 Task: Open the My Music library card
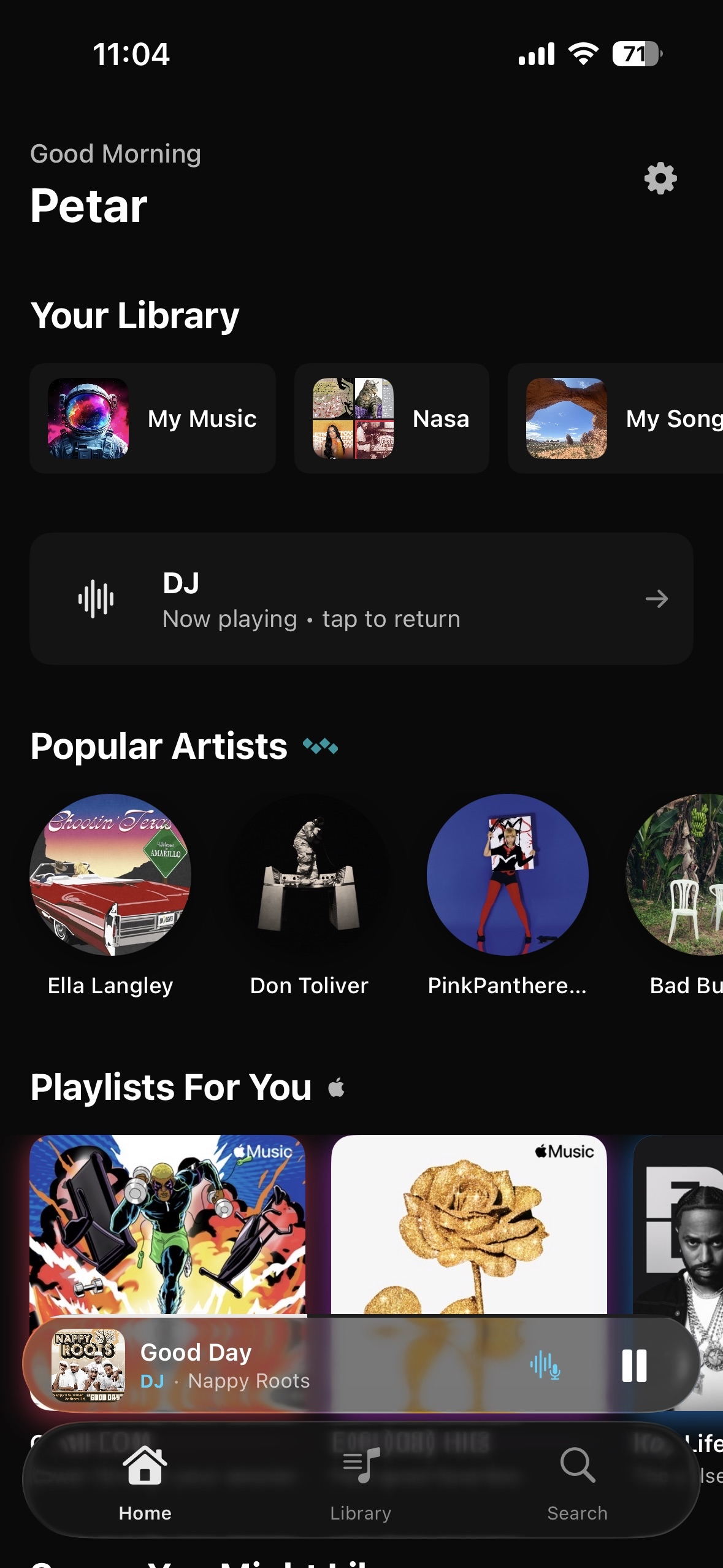(153, 418)
